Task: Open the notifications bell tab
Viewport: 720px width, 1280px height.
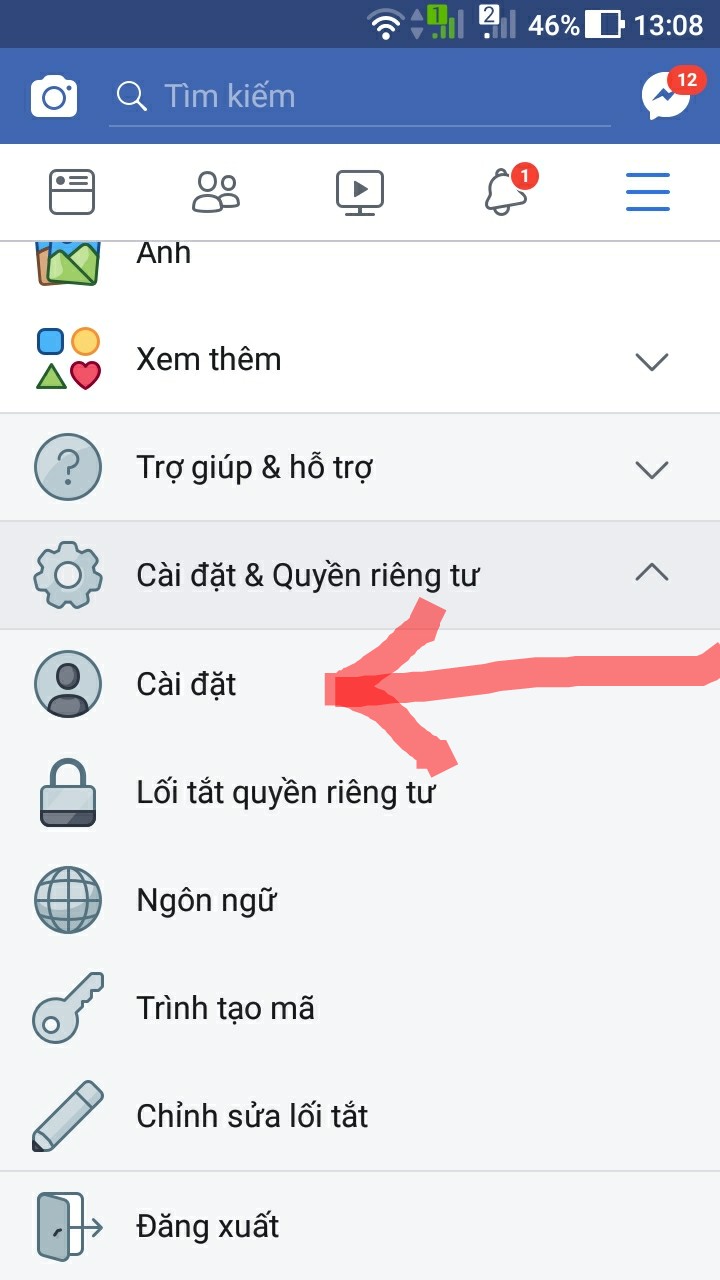Action: 504,191
